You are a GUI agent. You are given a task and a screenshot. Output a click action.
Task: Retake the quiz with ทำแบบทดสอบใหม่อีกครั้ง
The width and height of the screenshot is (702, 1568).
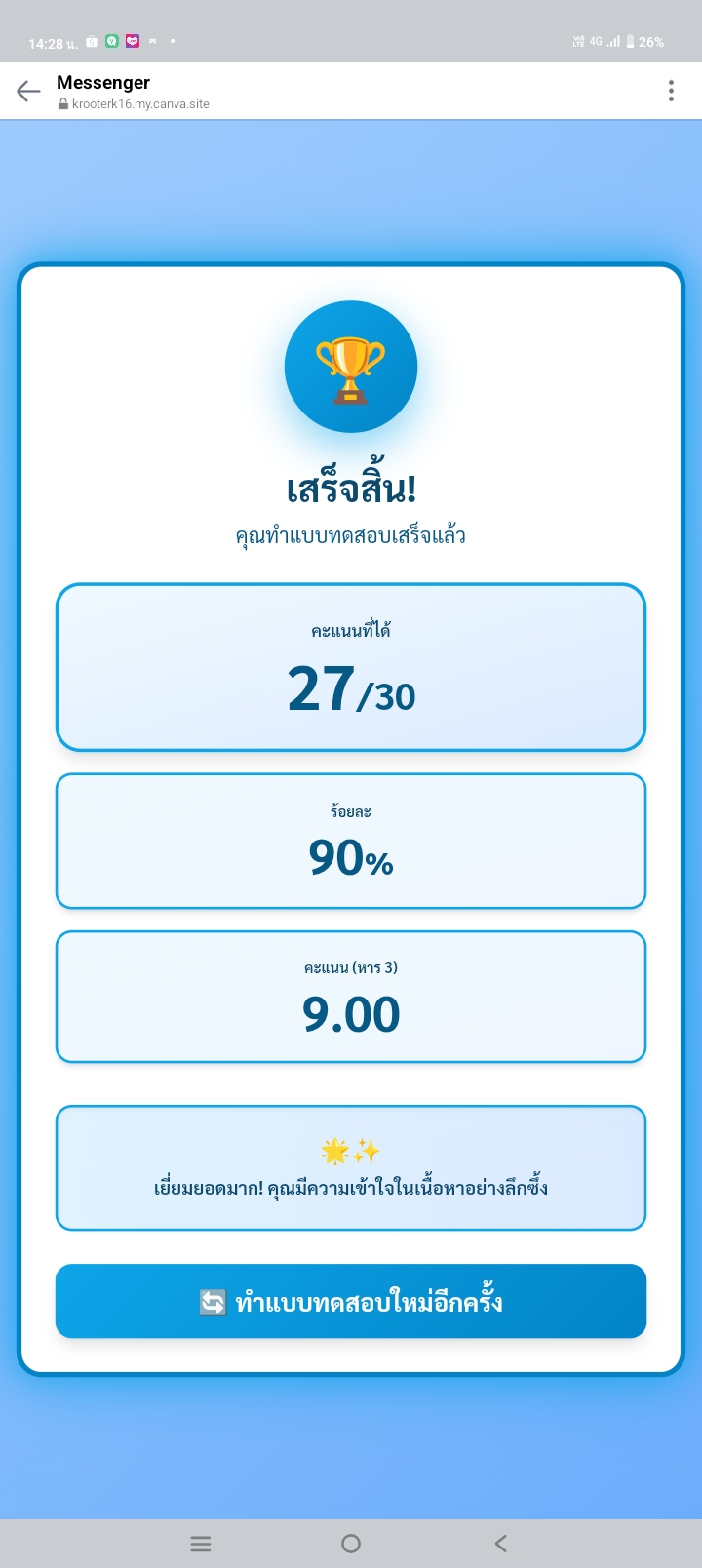[351, 1302]
